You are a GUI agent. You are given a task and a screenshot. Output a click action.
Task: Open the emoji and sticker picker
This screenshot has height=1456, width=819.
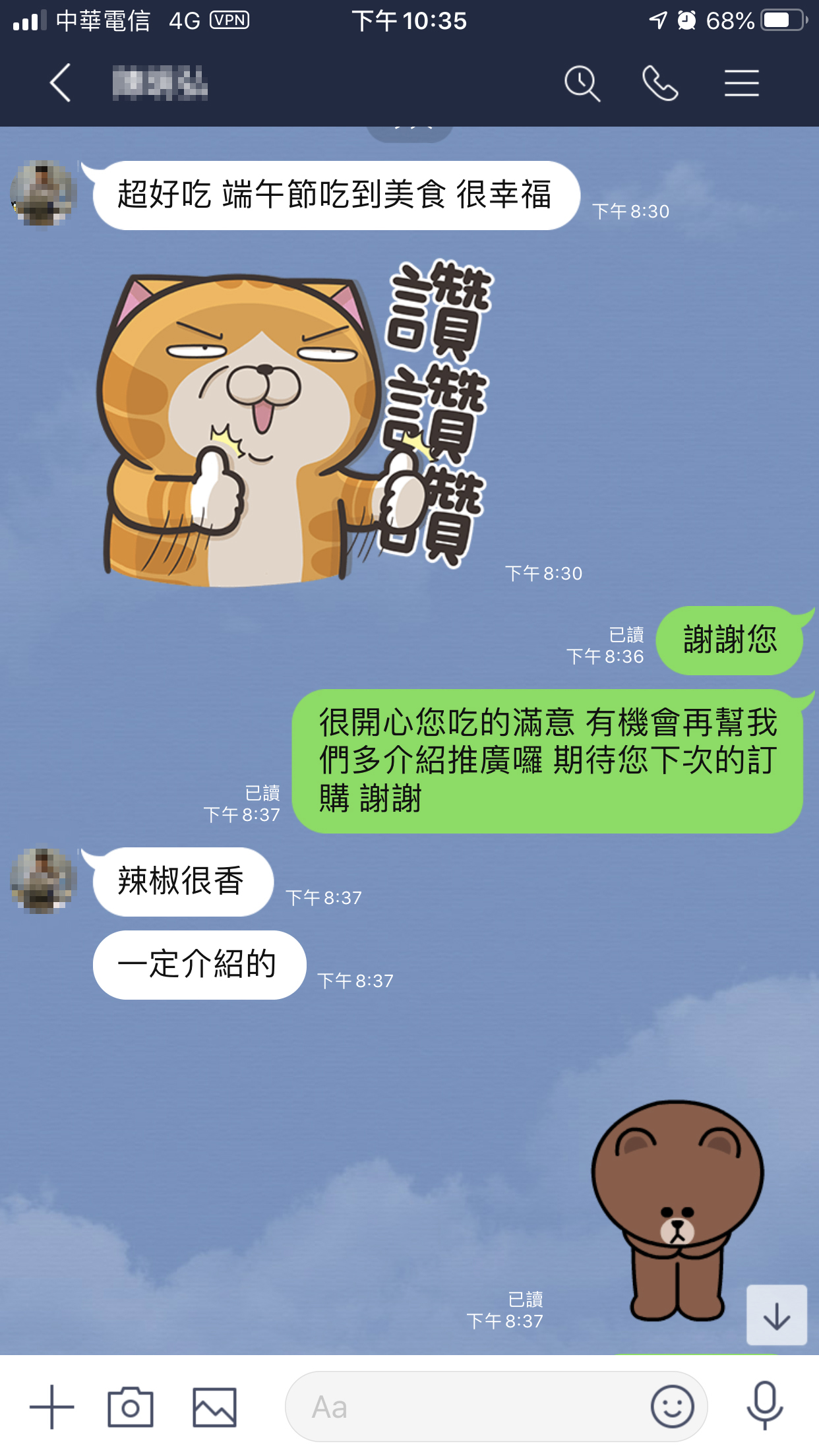(x=672, y=1407)
